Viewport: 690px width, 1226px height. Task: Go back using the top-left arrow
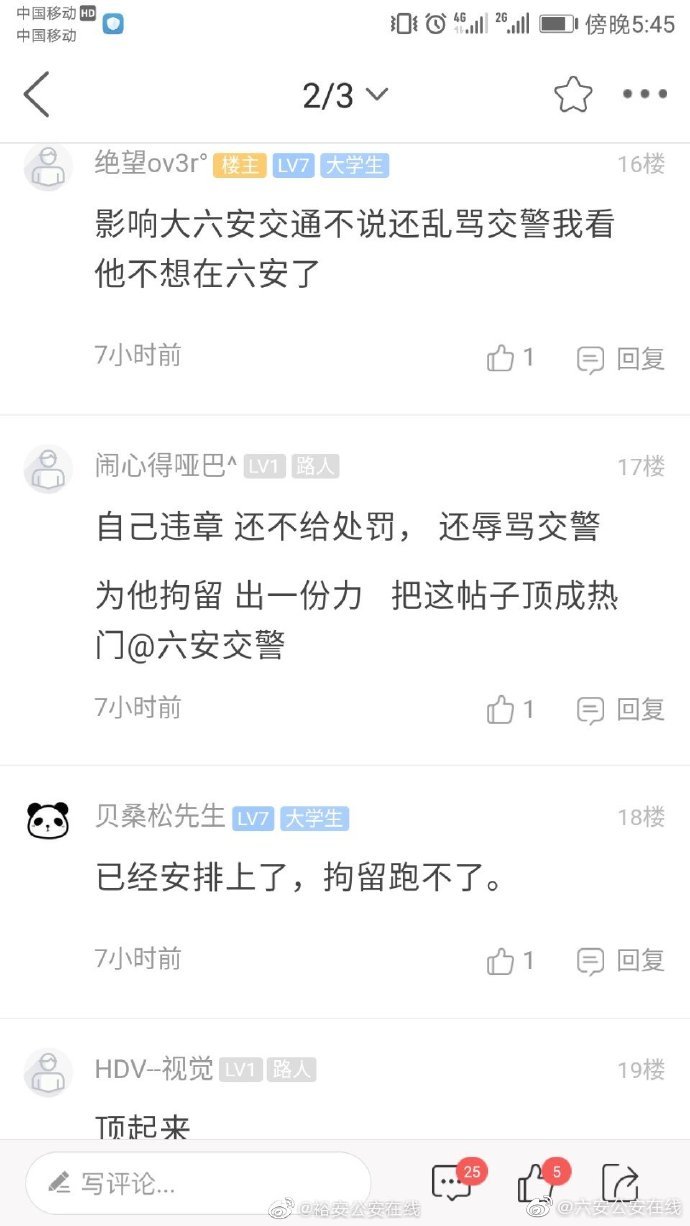tap(37, 96)
